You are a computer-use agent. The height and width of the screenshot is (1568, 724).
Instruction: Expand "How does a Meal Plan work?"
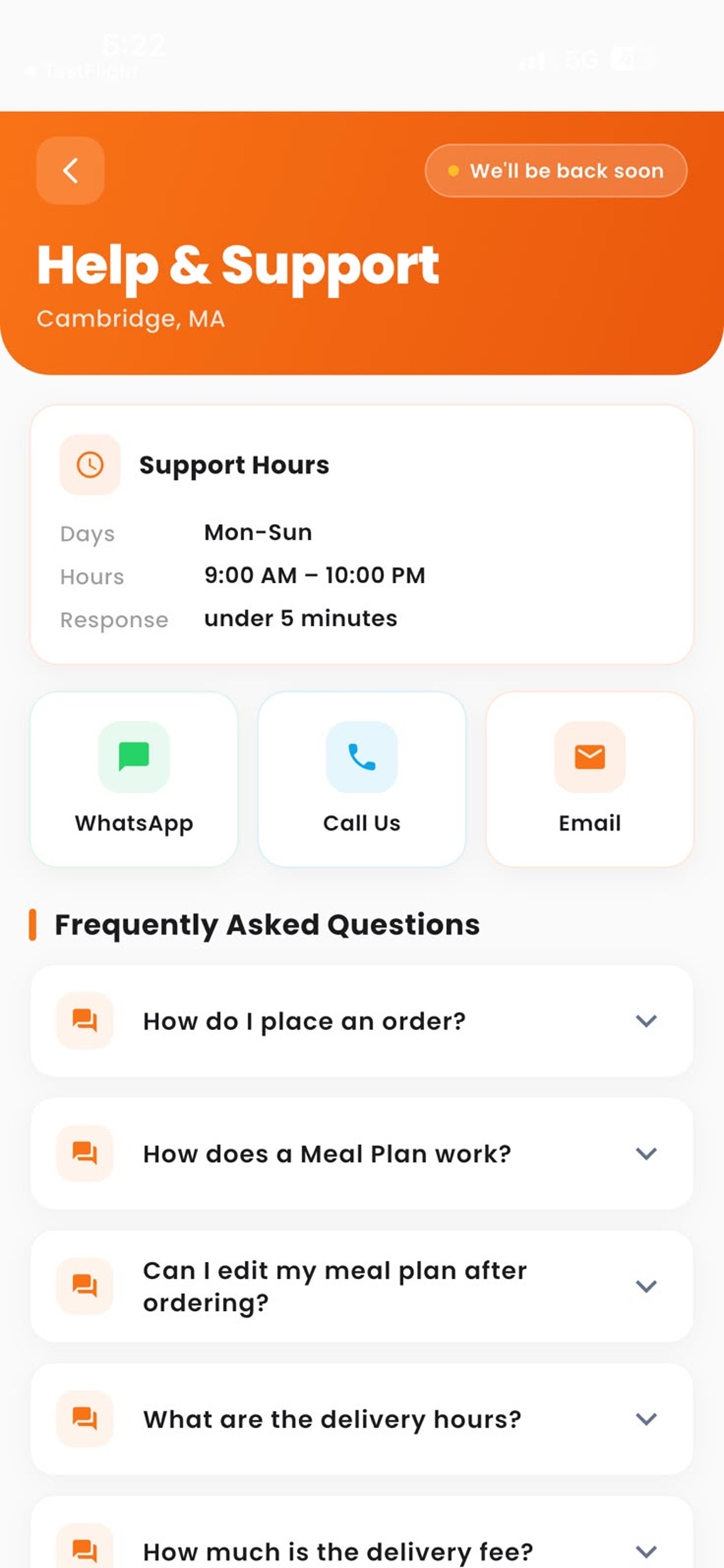pyautogui.click(x=362, y=1153)
